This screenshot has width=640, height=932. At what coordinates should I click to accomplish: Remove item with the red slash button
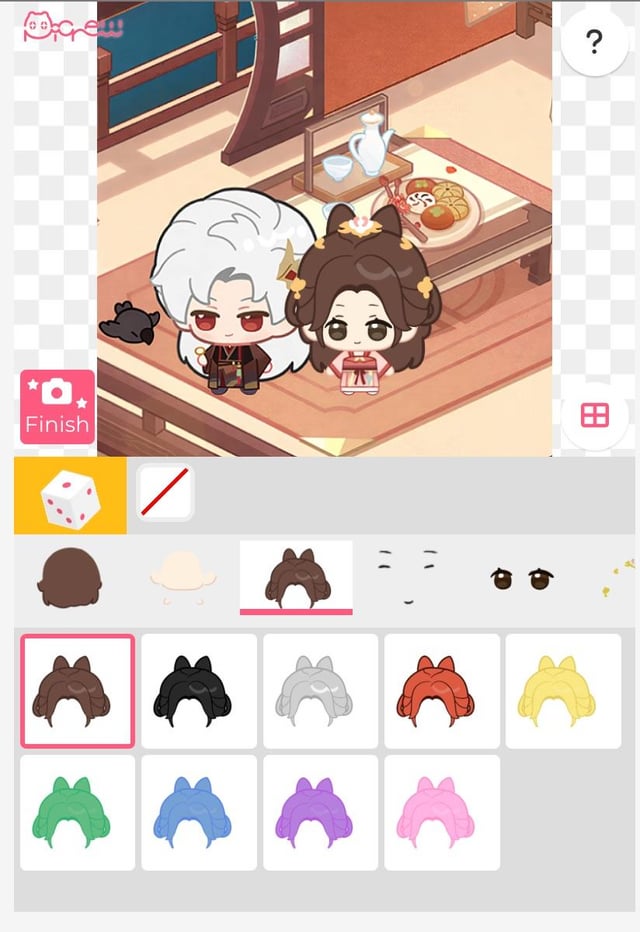[x=165, y=492]
